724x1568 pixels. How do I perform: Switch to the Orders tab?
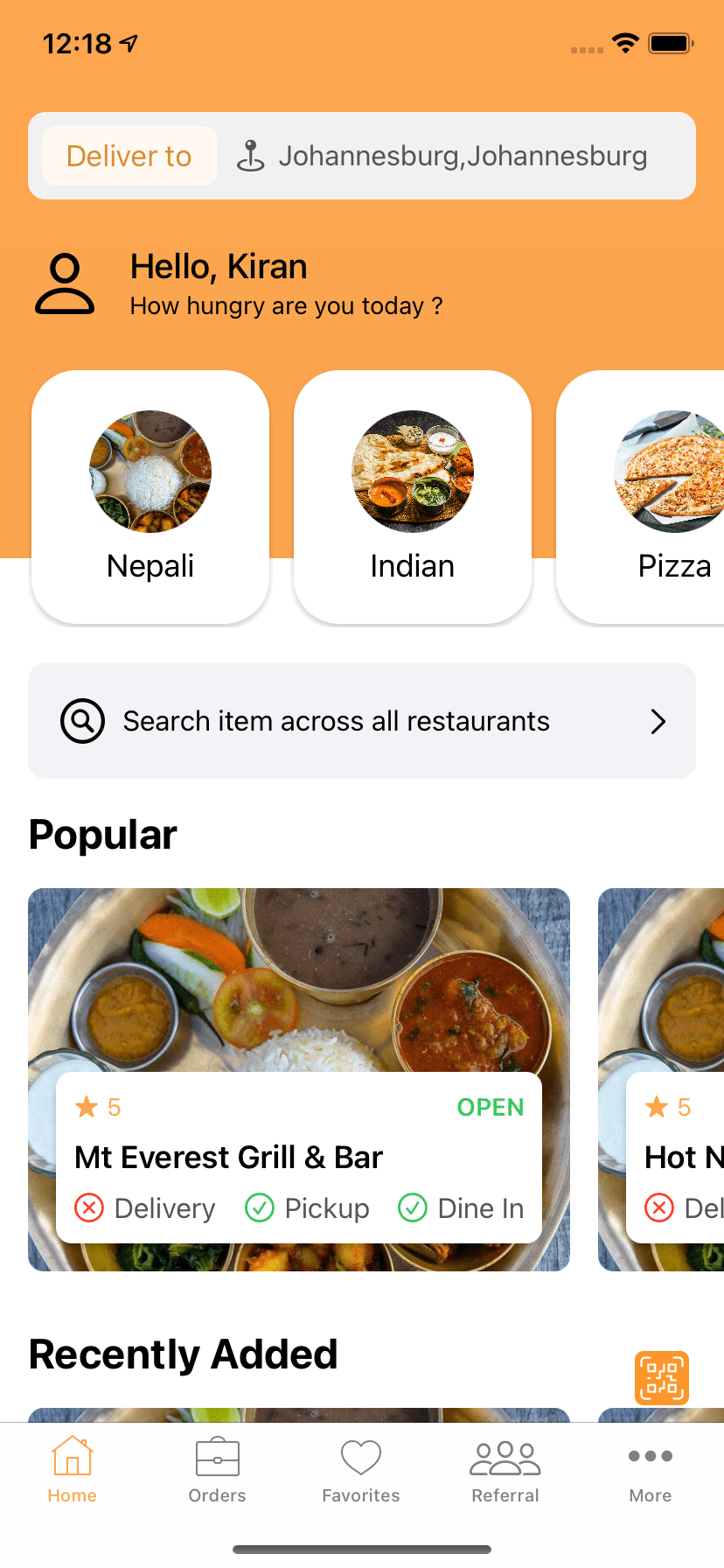click(x=217, y=1471)
